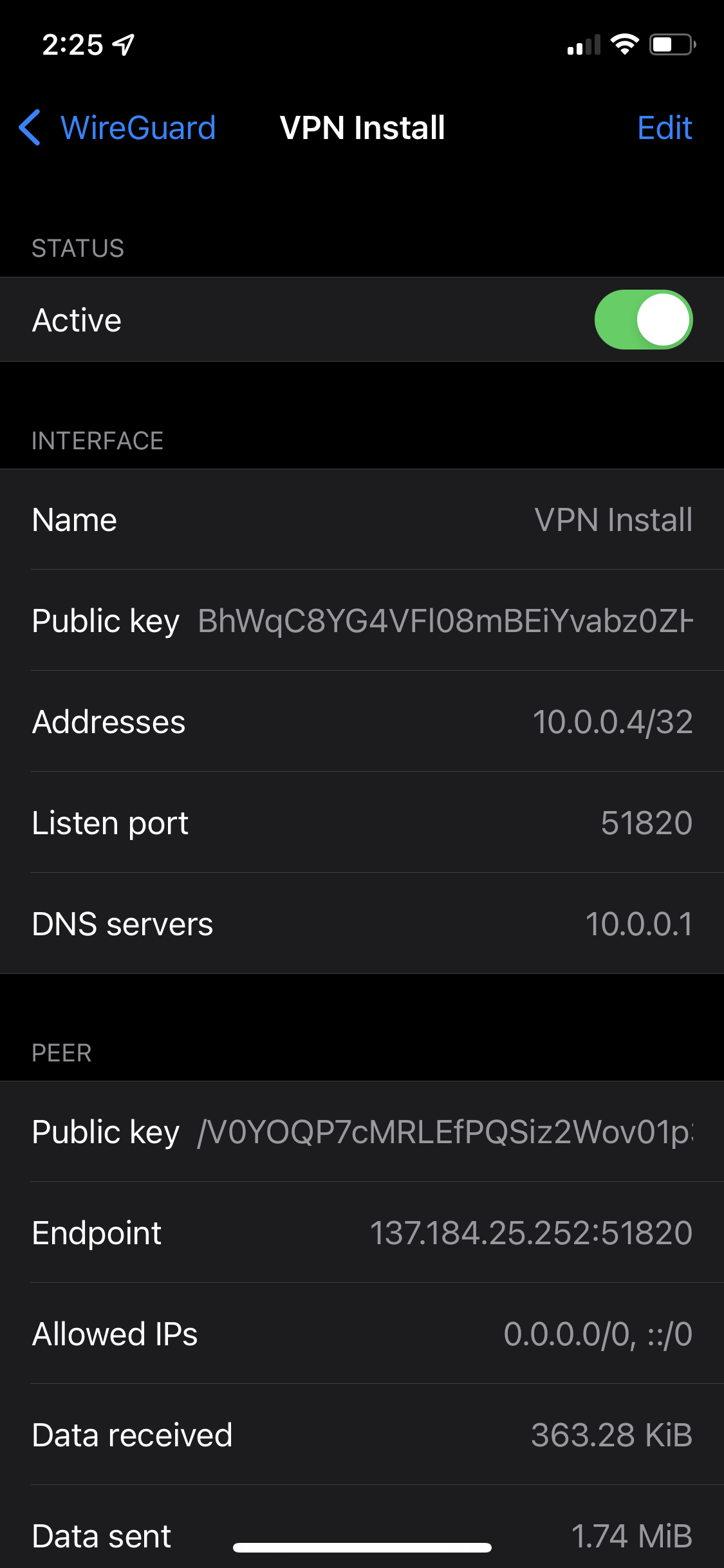Tap the Wi-Fi icon in the status bar
The height and width of the screenshot is (1568, 724).
(x=624, y=44)
